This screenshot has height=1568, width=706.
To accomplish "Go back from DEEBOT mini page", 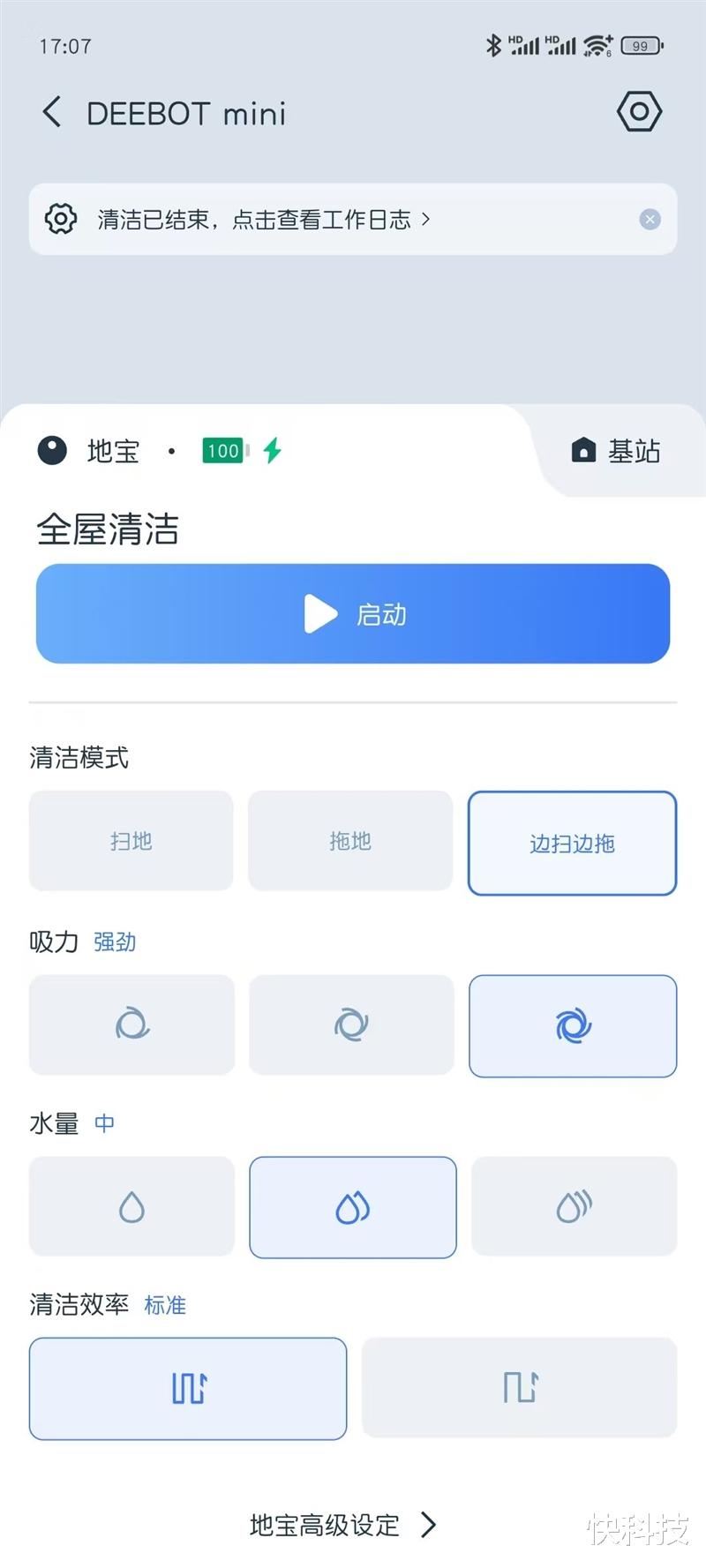I will pyautogui.click(x=52, y=113).
